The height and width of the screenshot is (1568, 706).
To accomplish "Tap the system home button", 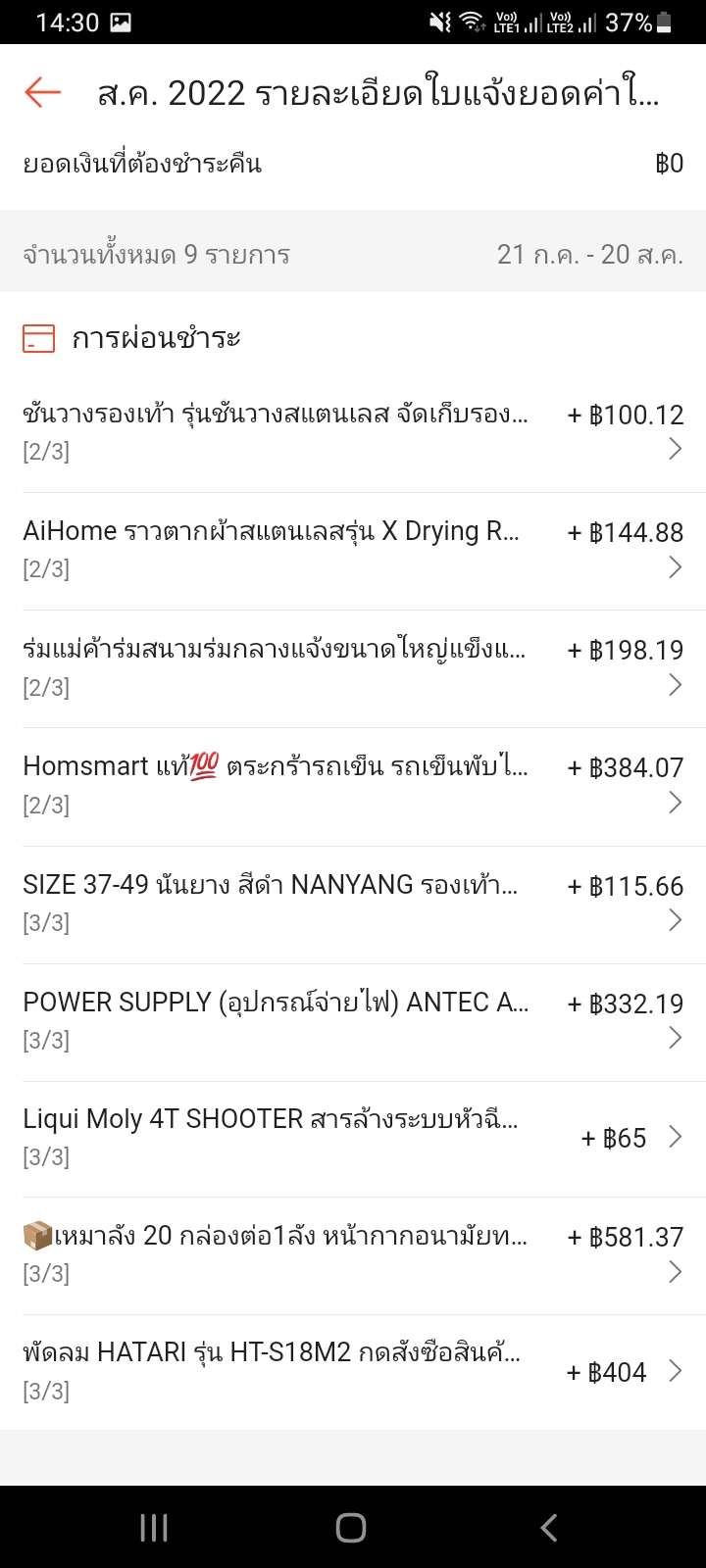I will coord(351,1528).
